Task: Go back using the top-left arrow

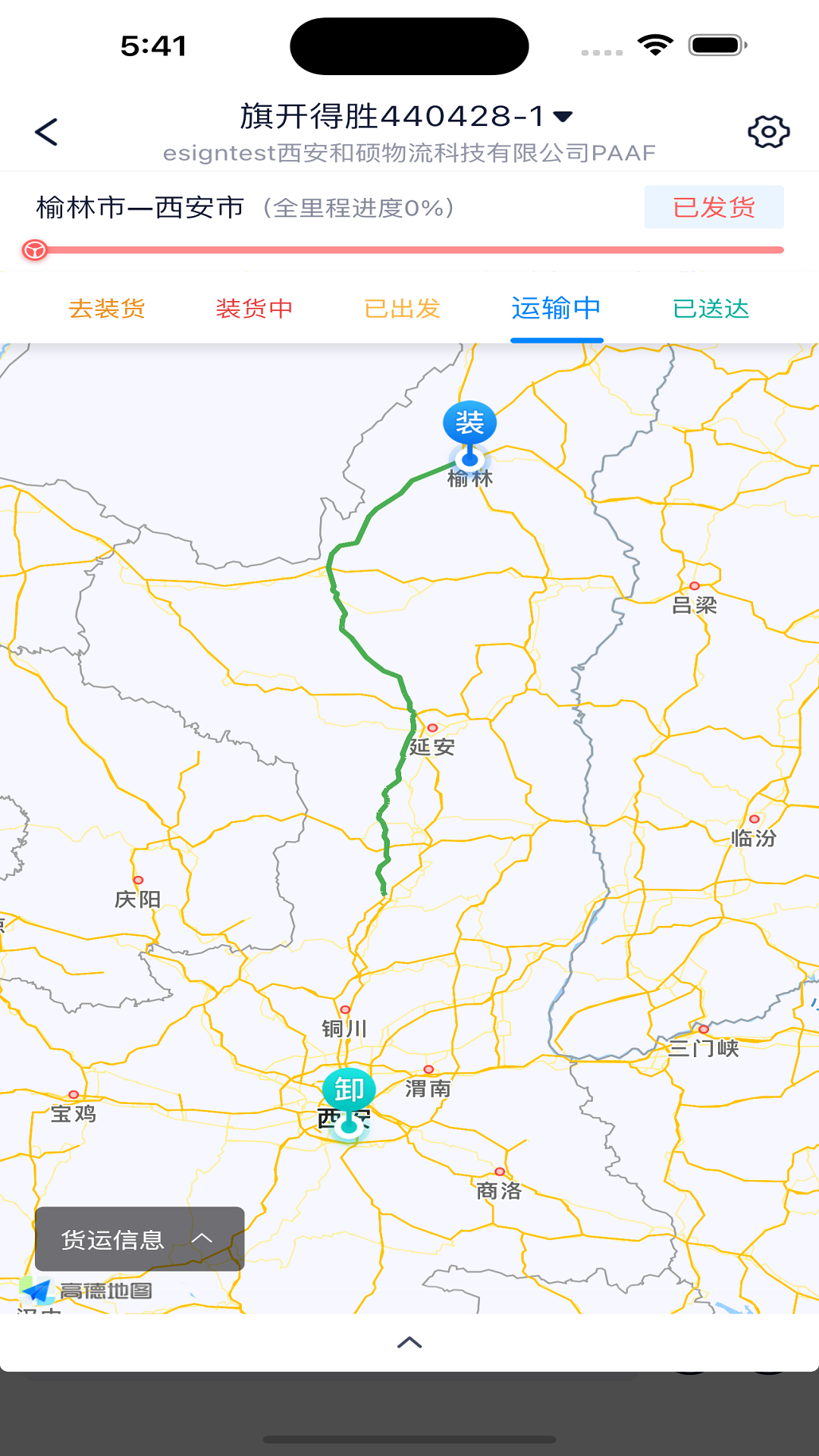Action: coord(47,132)
